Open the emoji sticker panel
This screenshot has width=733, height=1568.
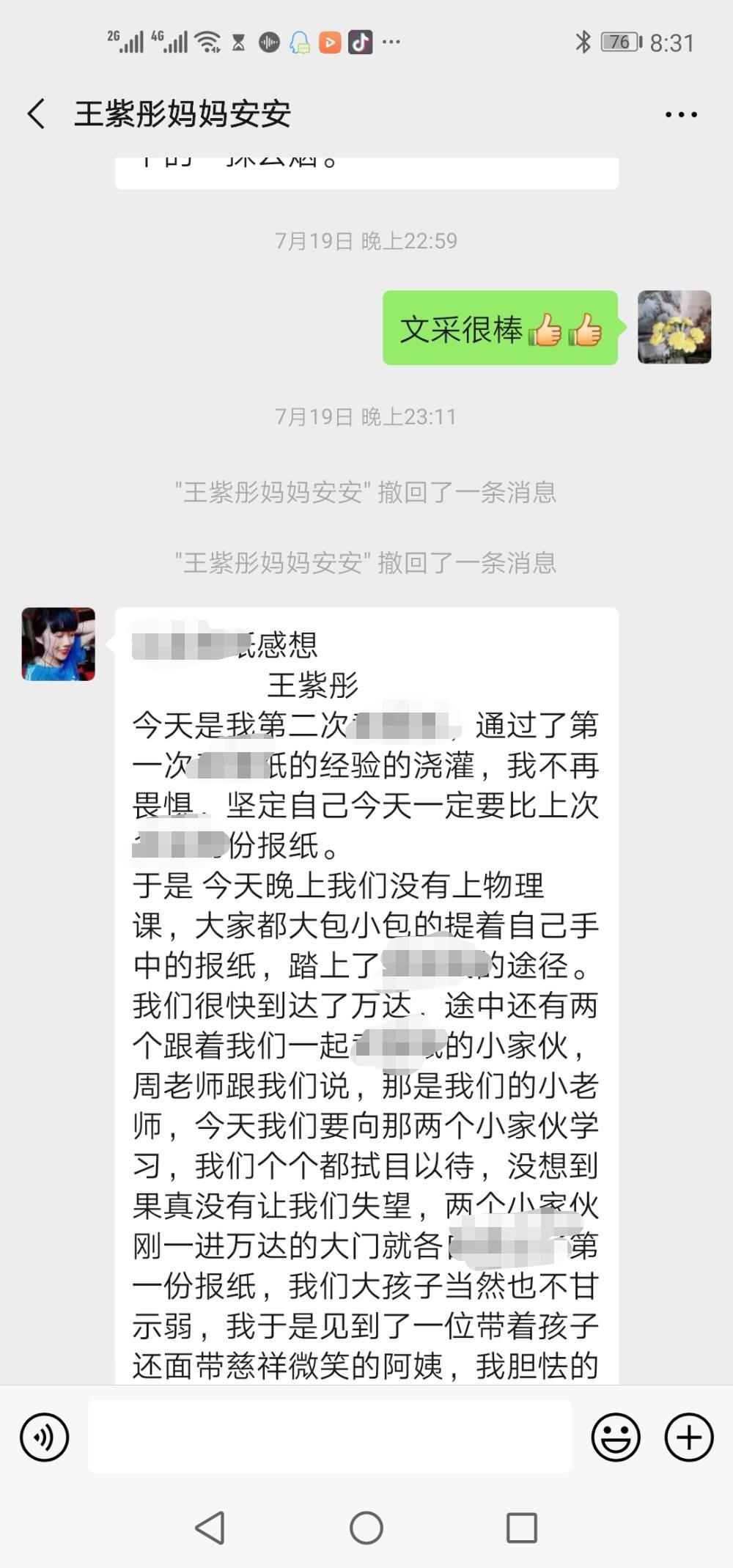coord(616,1437)
